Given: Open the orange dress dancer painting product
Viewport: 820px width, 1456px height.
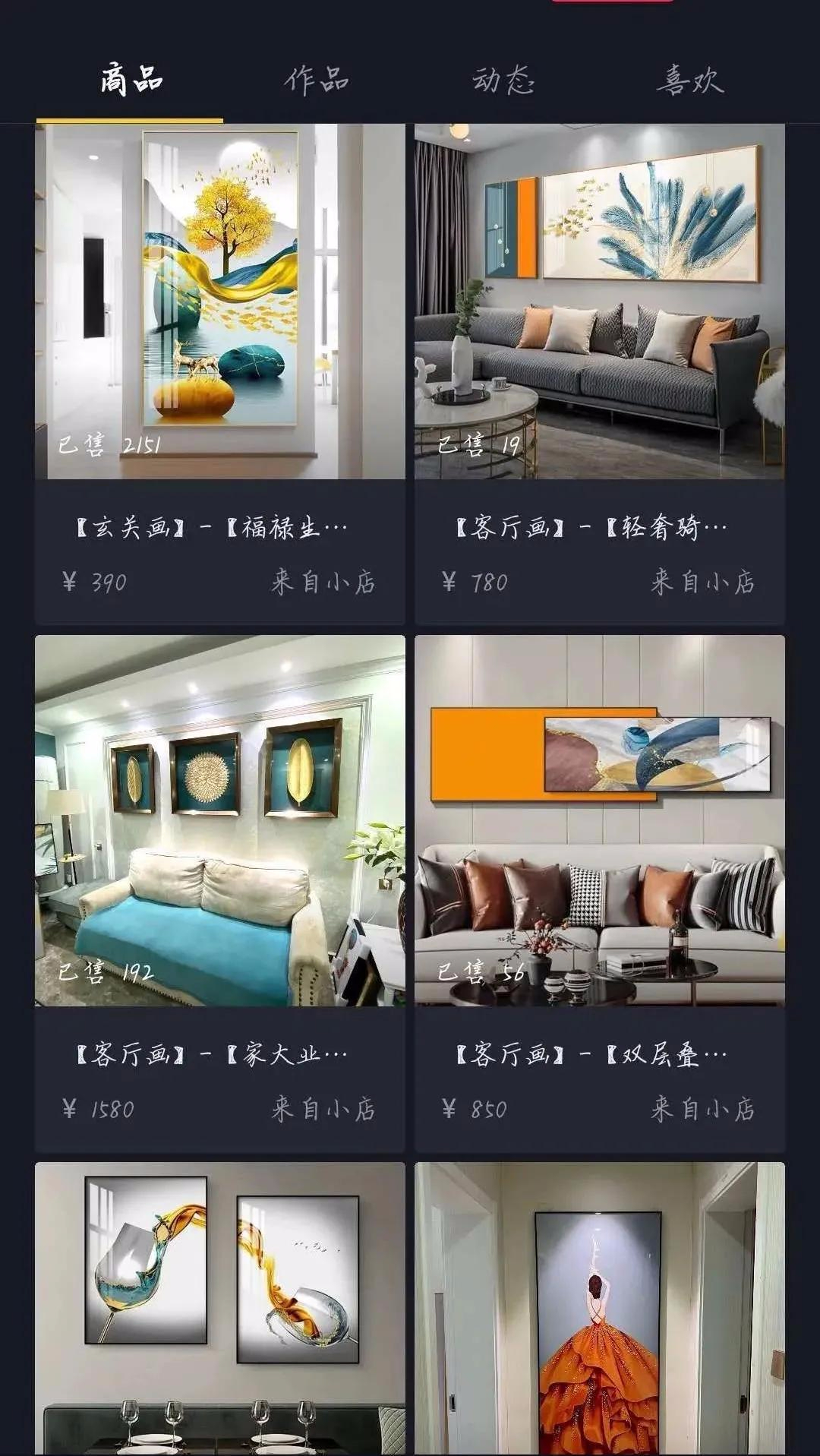Looking at the screenshot, I should (600, 1306).
